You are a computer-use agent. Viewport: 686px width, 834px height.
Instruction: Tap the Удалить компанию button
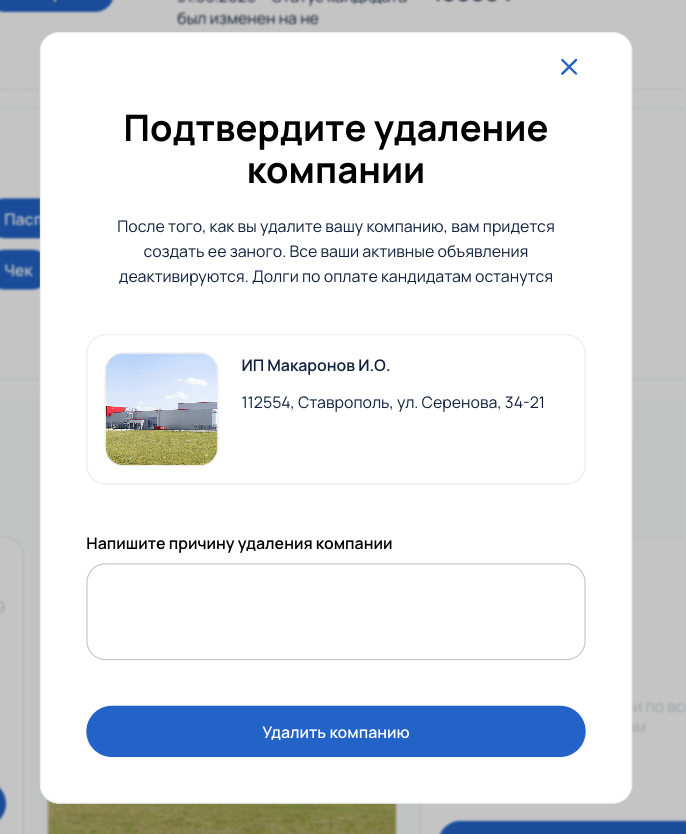point(335,732)
